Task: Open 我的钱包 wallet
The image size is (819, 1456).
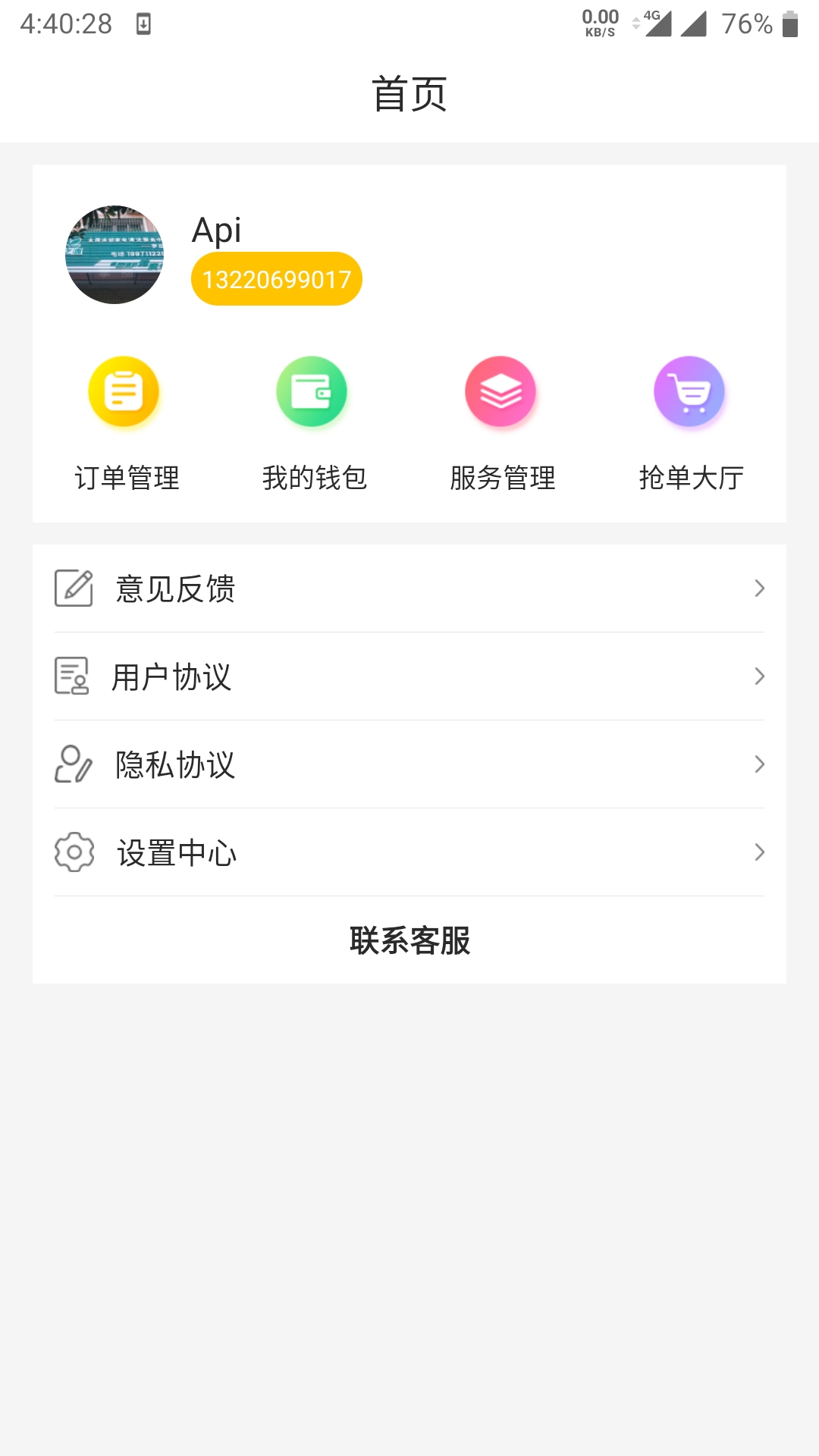Action: pos(312,423)
